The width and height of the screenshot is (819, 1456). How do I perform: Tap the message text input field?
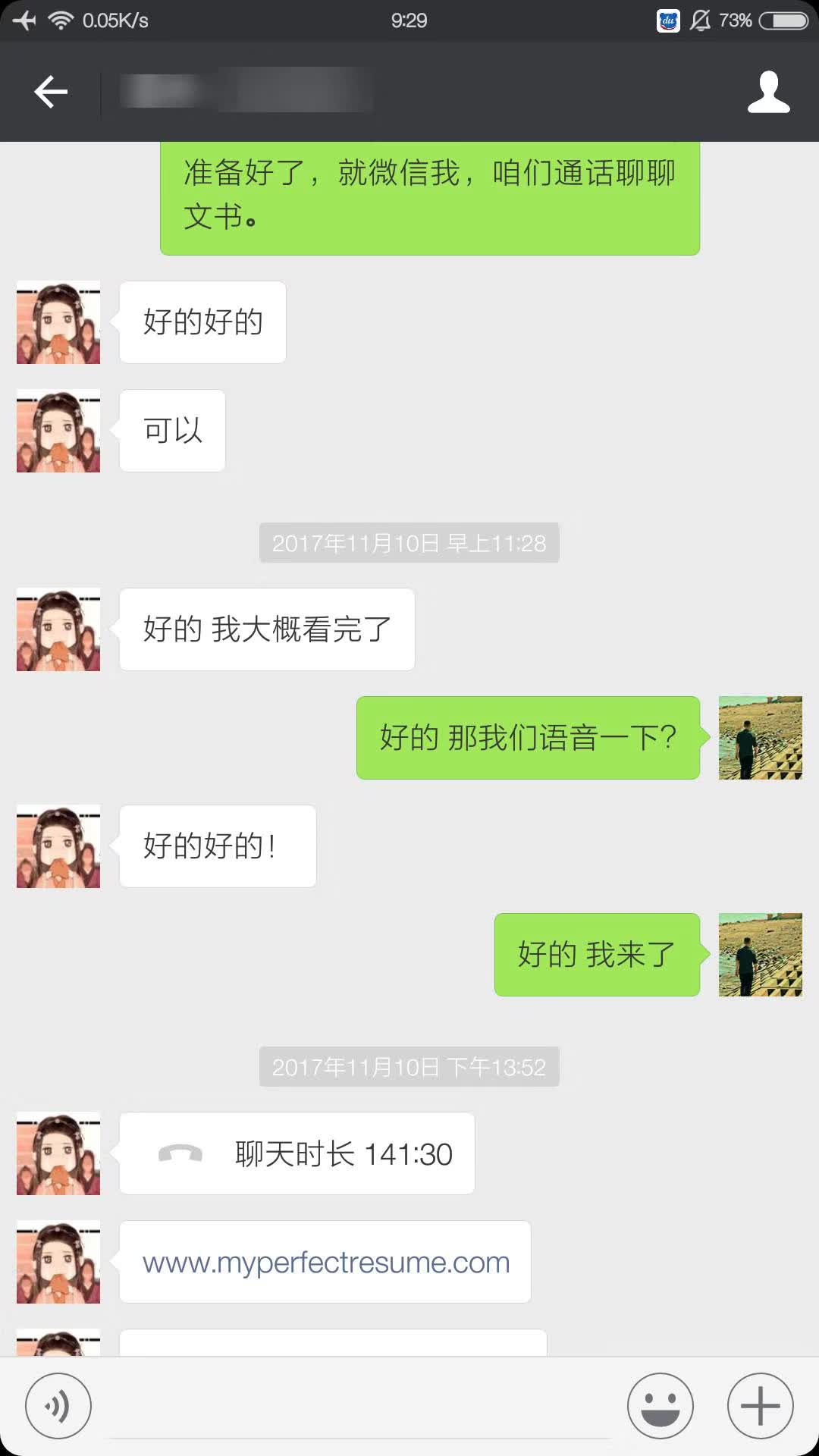pyautogui.click(x=360, y=1410)
